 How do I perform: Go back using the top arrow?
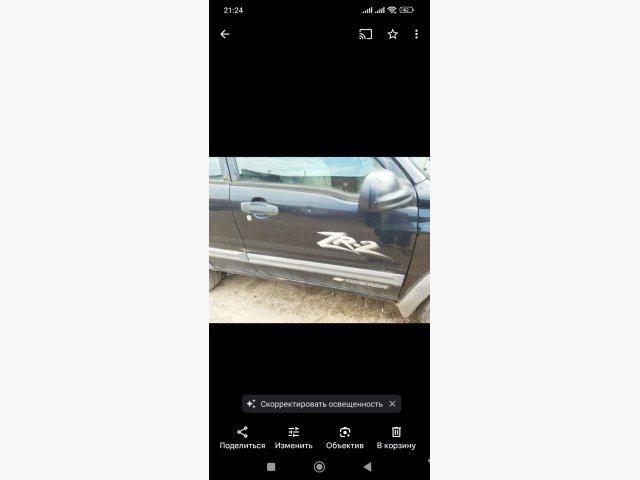[x=225, y=34]
